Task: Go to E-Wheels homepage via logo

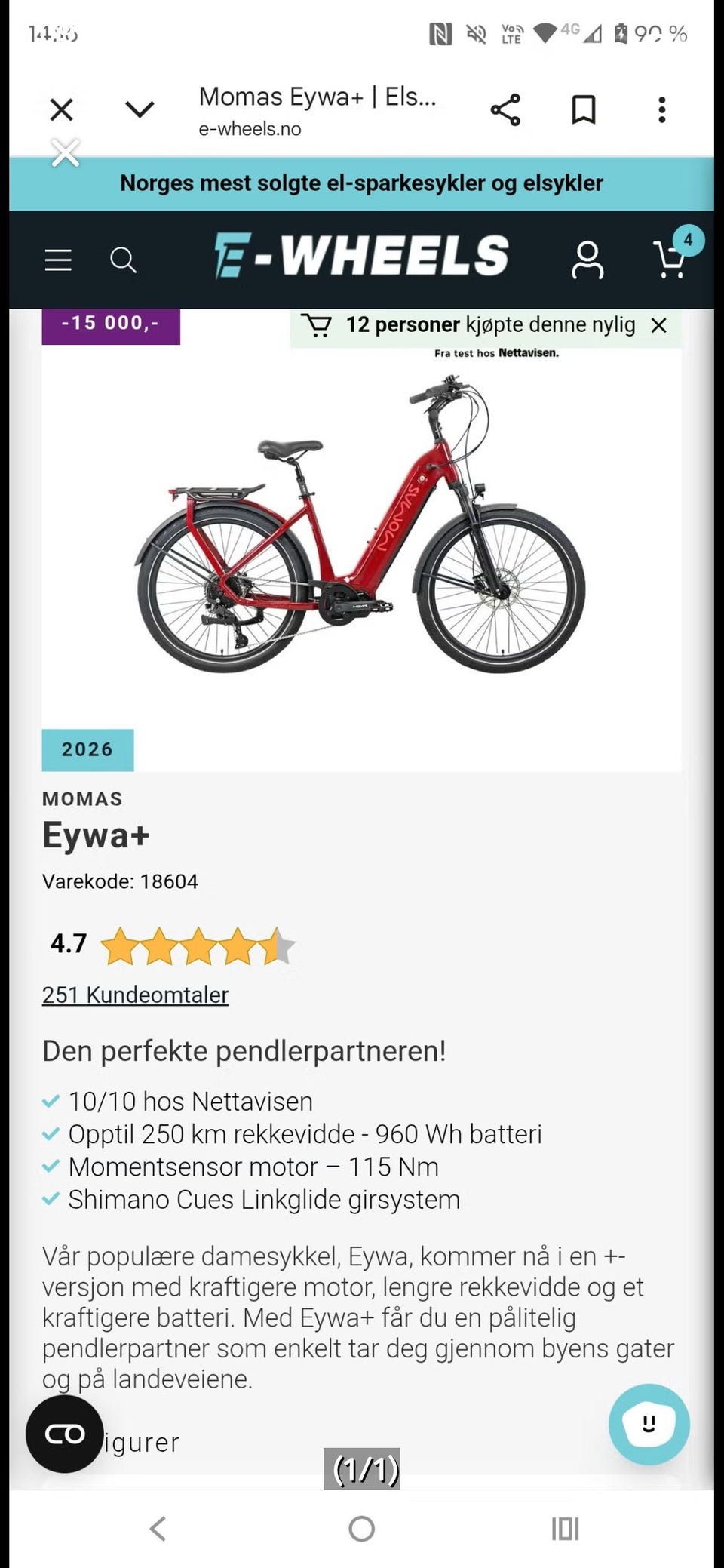Action: [x=361, y=255]
